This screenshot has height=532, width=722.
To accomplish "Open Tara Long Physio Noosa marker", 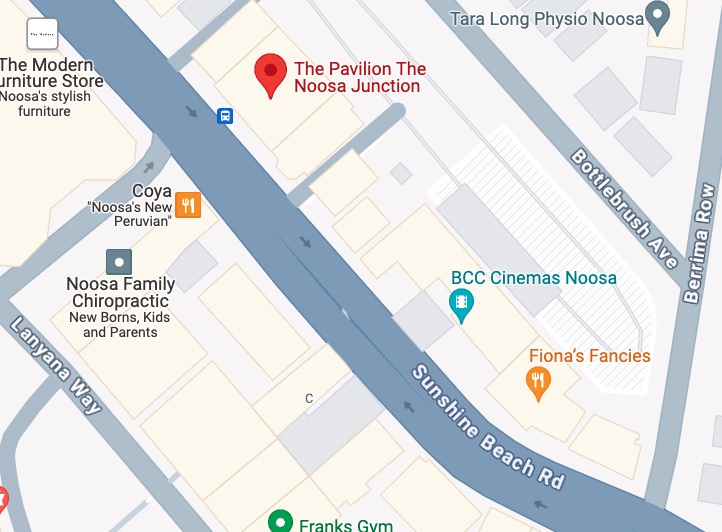I will [x=657, y=15].
